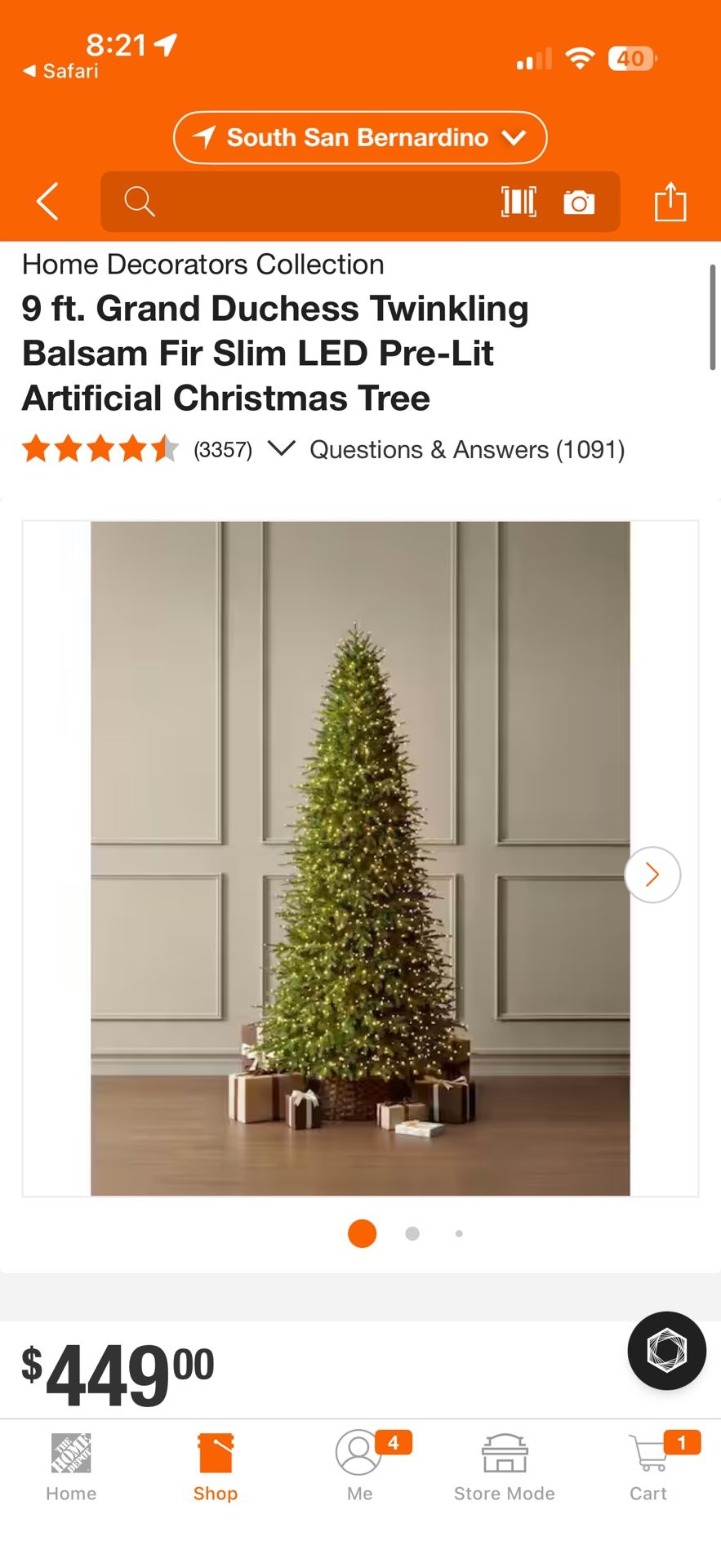Advance to the next product image
721x1568 pixels.
coord(651,874)
